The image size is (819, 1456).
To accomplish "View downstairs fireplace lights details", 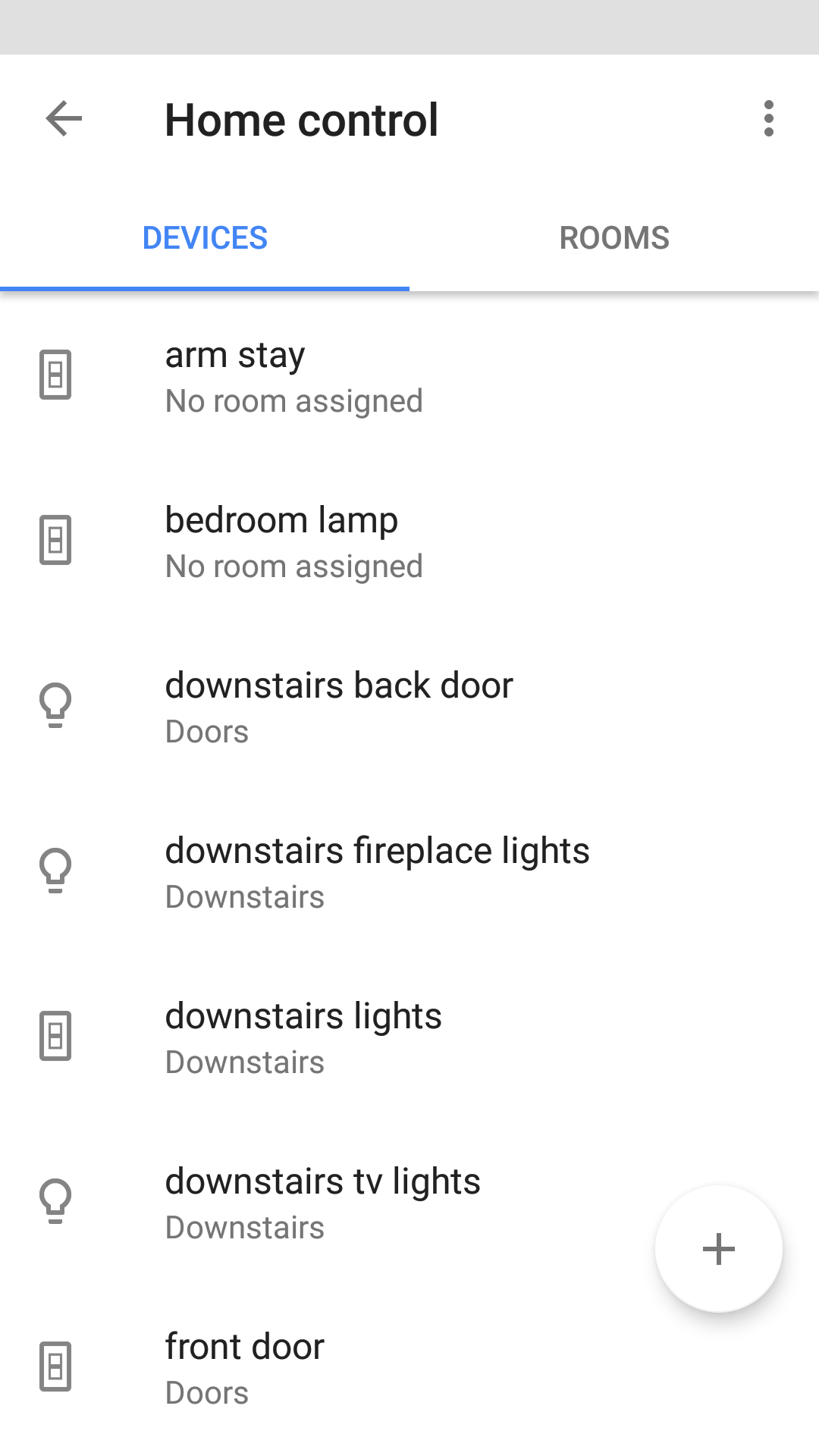I will click(377, 873).
